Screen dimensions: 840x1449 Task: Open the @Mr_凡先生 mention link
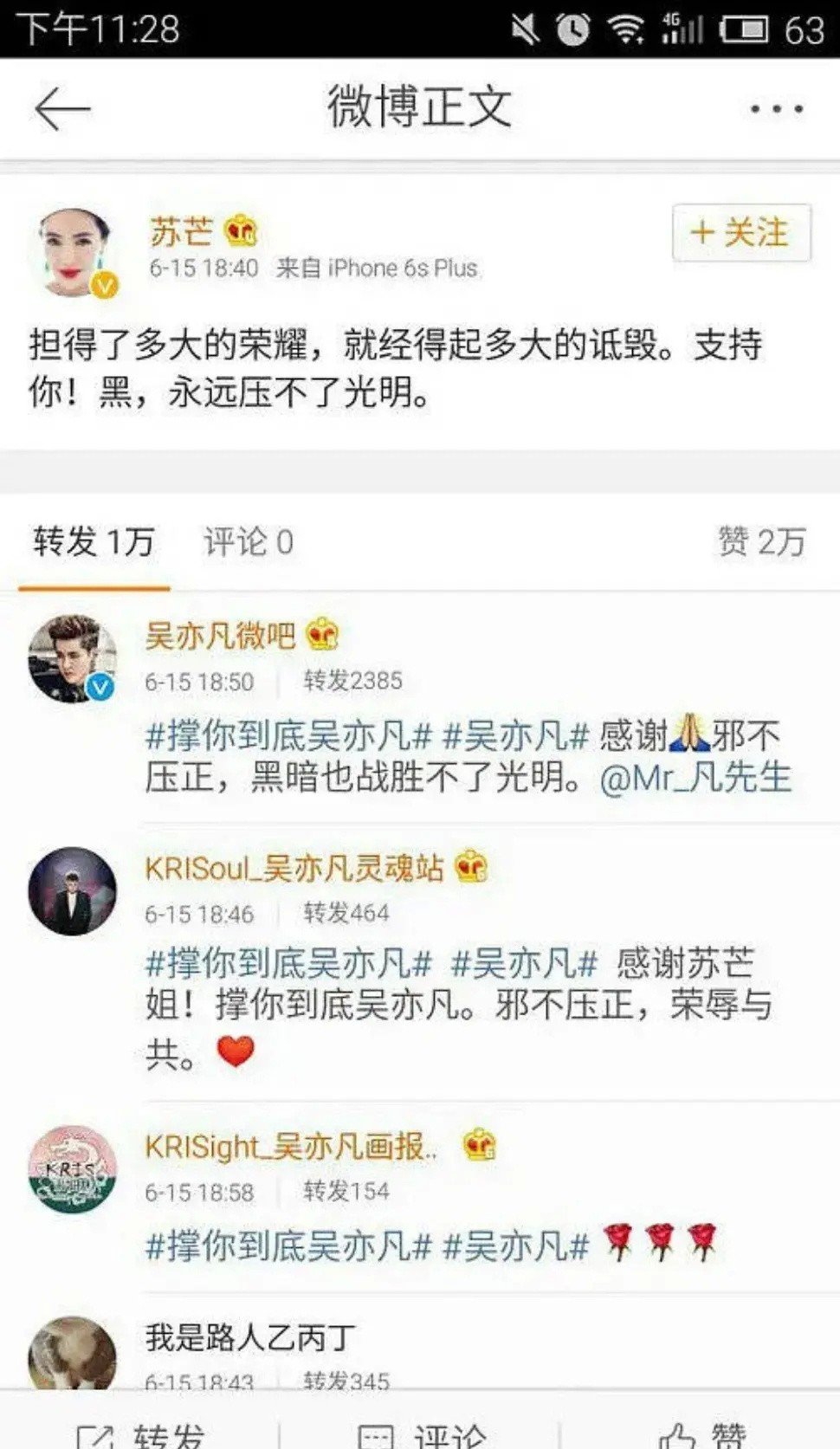(695, 778)
